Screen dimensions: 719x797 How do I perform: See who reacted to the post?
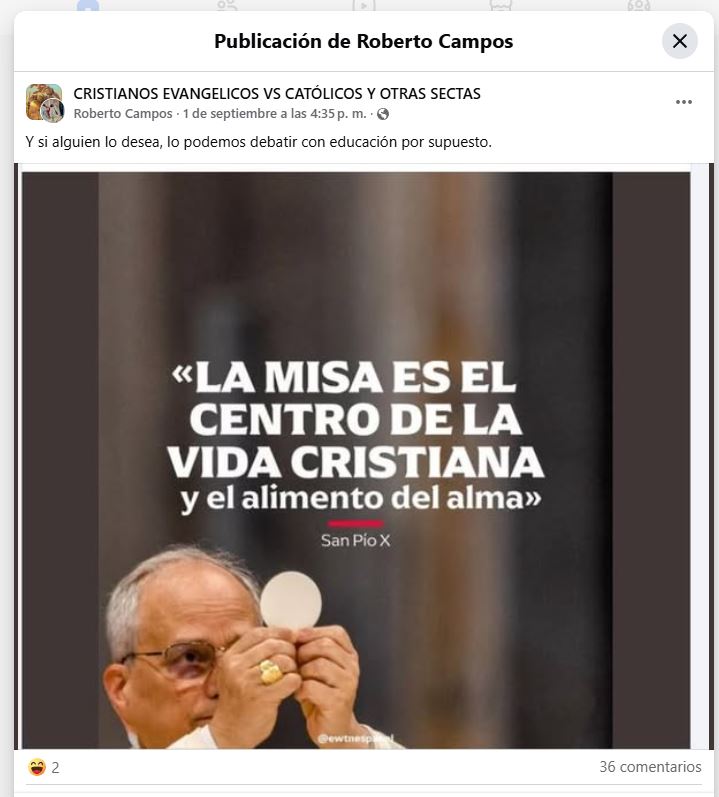click(x=45, y=768)
